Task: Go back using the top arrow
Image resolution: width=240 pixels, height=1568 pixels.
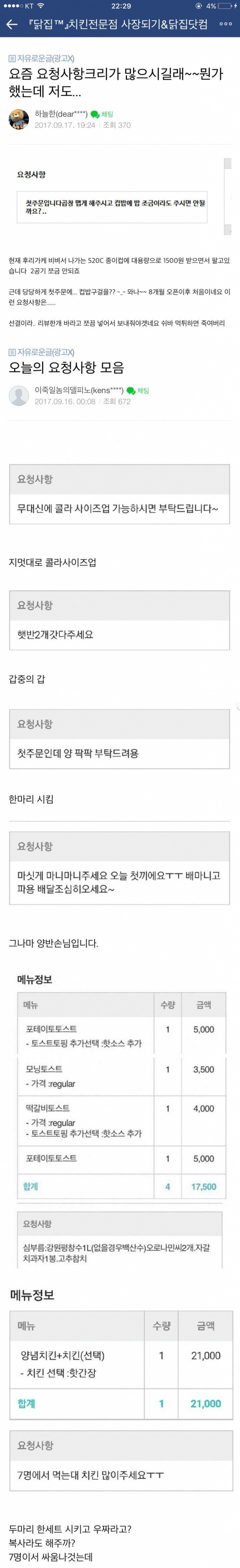Action: (x=12, y=24)
